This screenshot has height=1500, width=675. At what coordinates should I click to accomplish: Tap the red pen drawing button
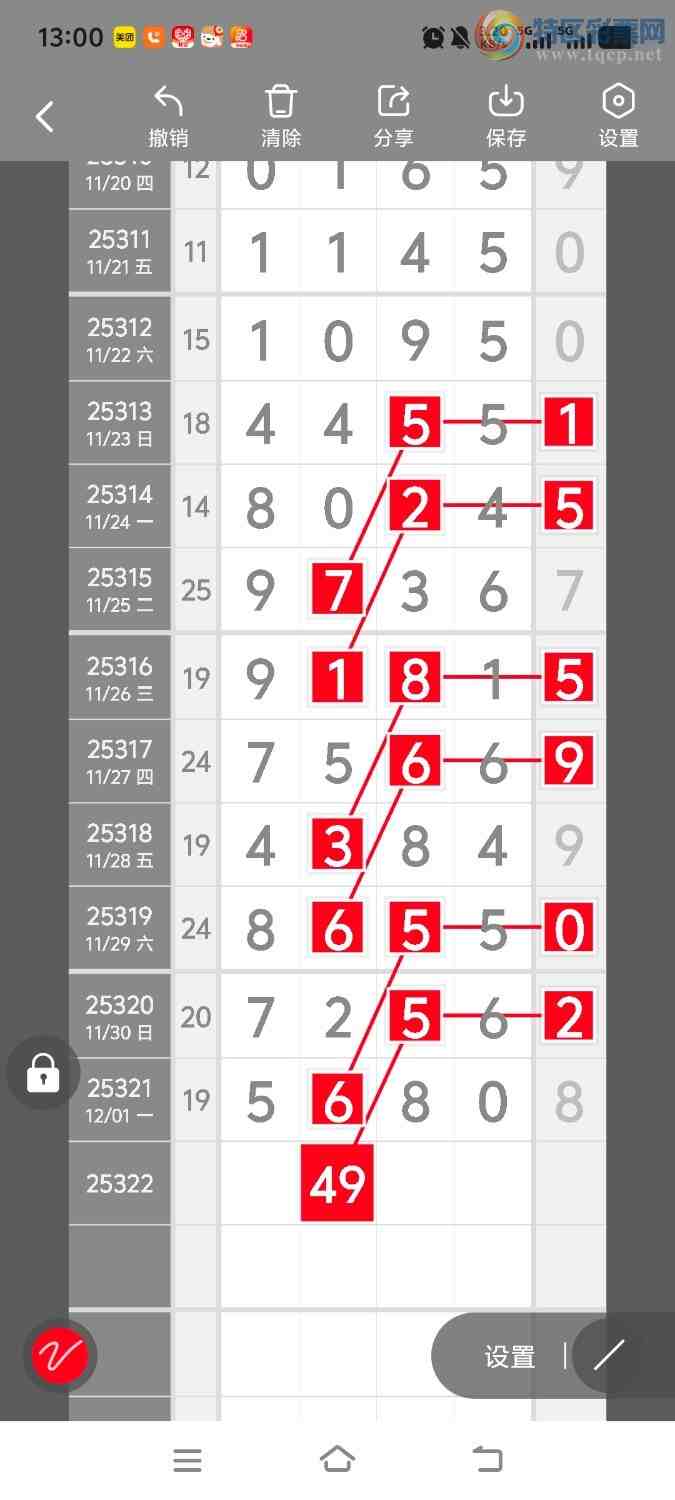pos(60,1355)
